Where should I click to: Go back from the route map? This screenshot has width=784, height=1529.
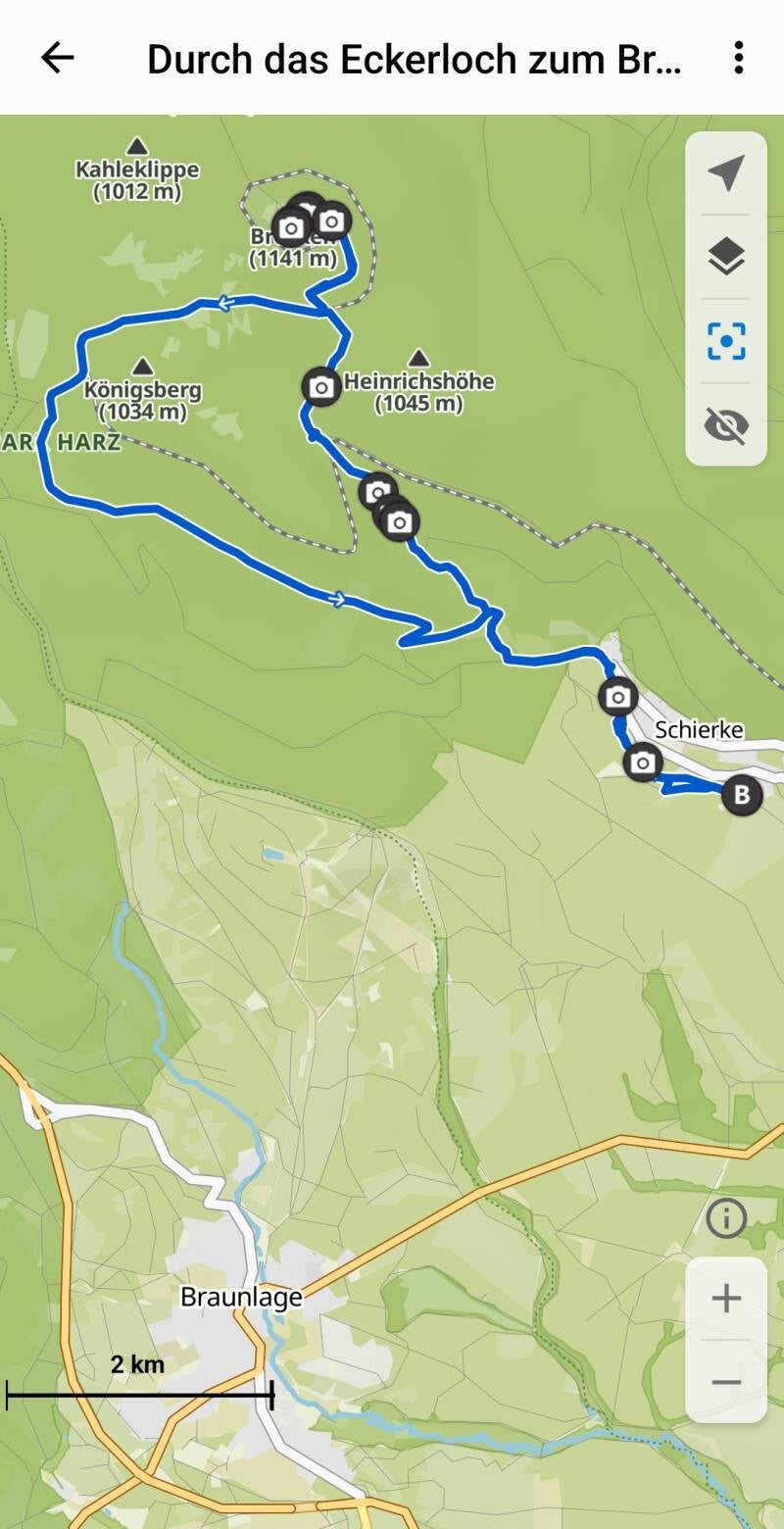57,59
